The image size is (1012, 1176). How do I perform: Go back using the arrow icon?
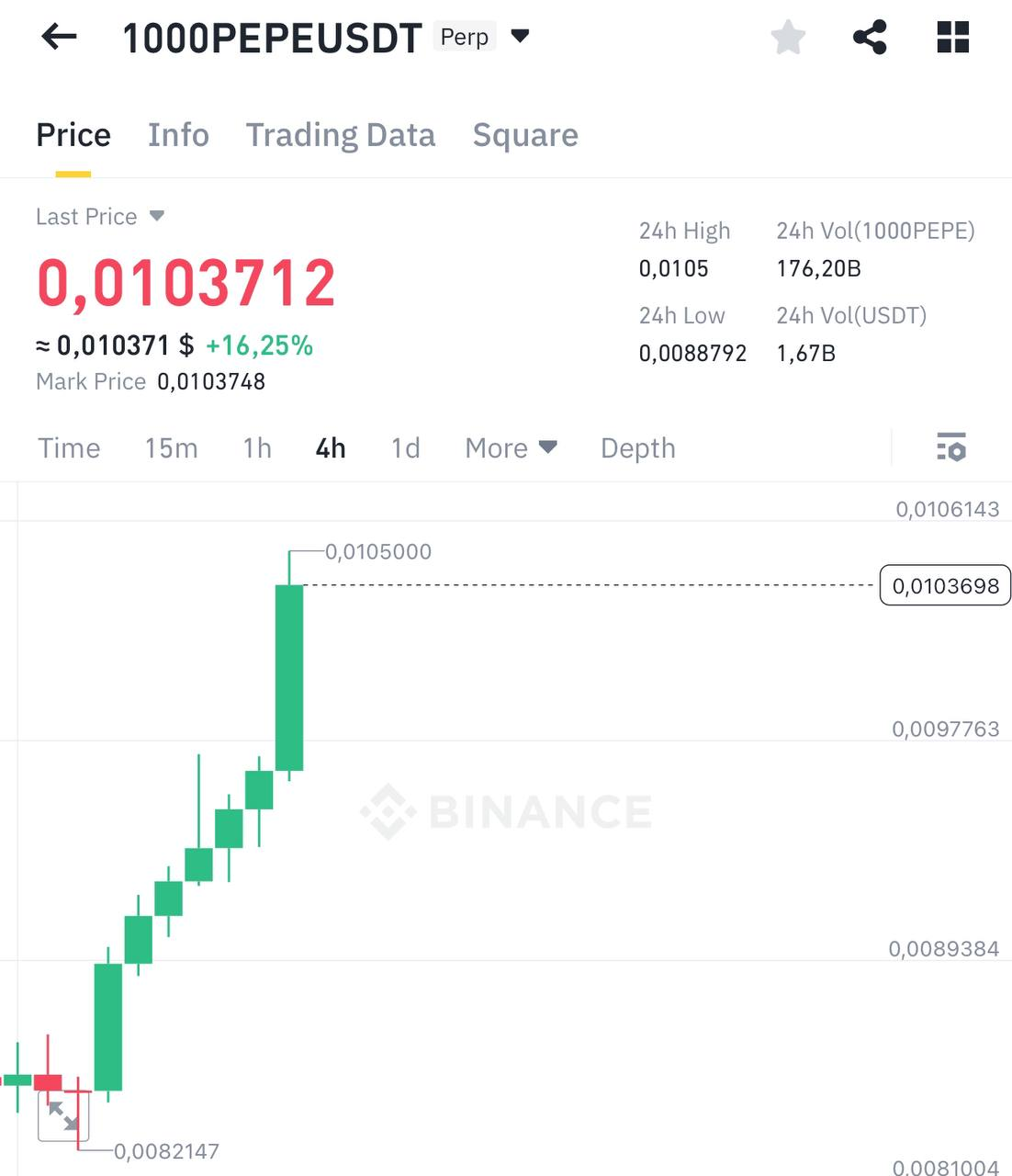[59, 37]
